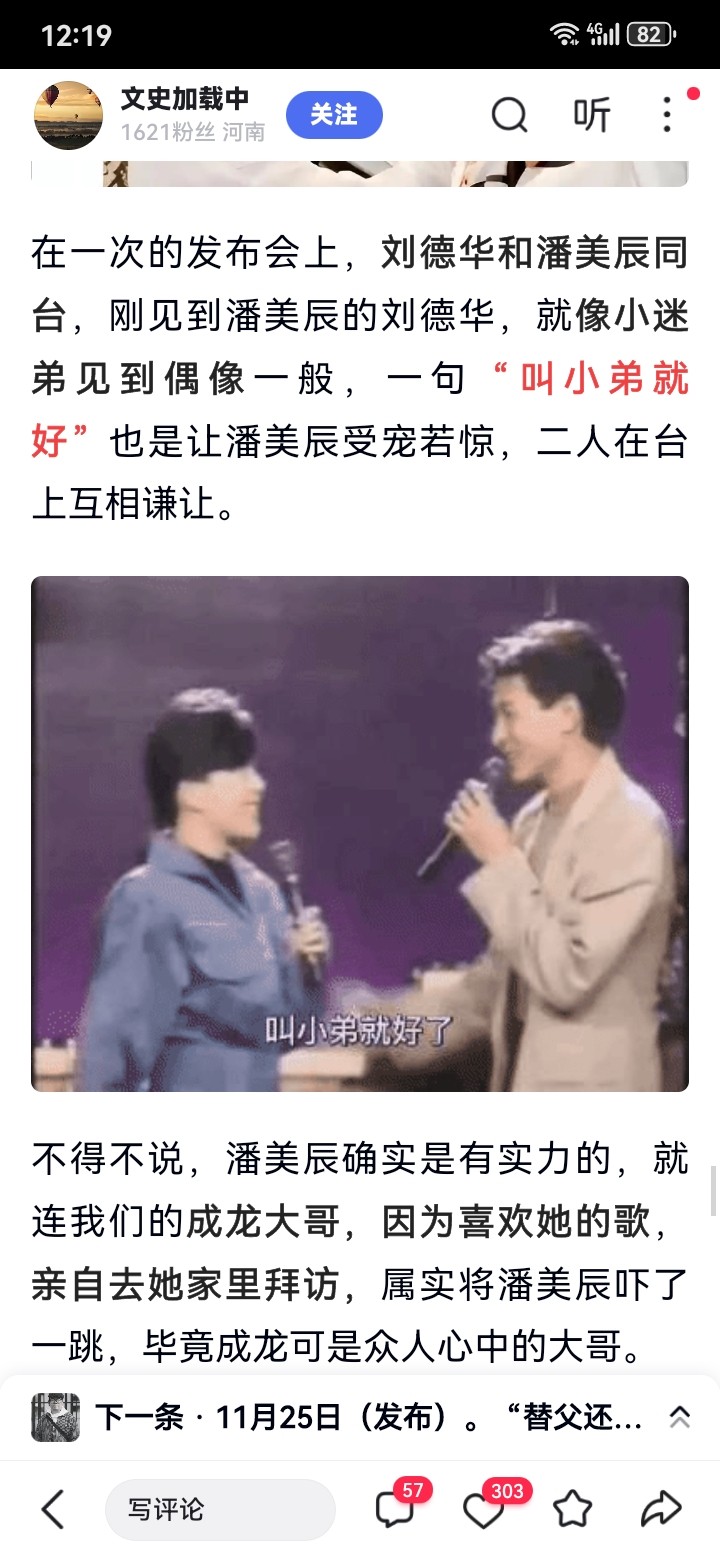Image resolution: width=720 pixels, height=1560 pixels.
Task: Tap the 写评论 comment field
Action: click(x=220, y=1509)
